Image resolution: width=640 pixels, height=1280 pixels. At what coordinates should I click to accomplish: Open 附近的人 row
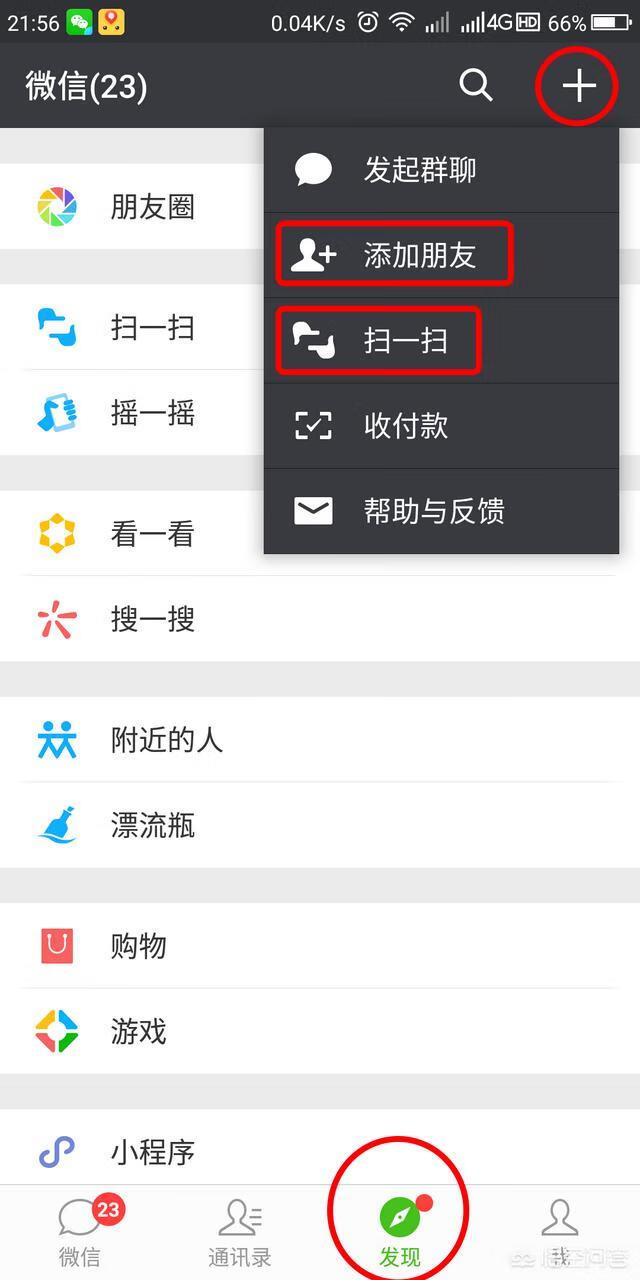[x=165, y=741]
